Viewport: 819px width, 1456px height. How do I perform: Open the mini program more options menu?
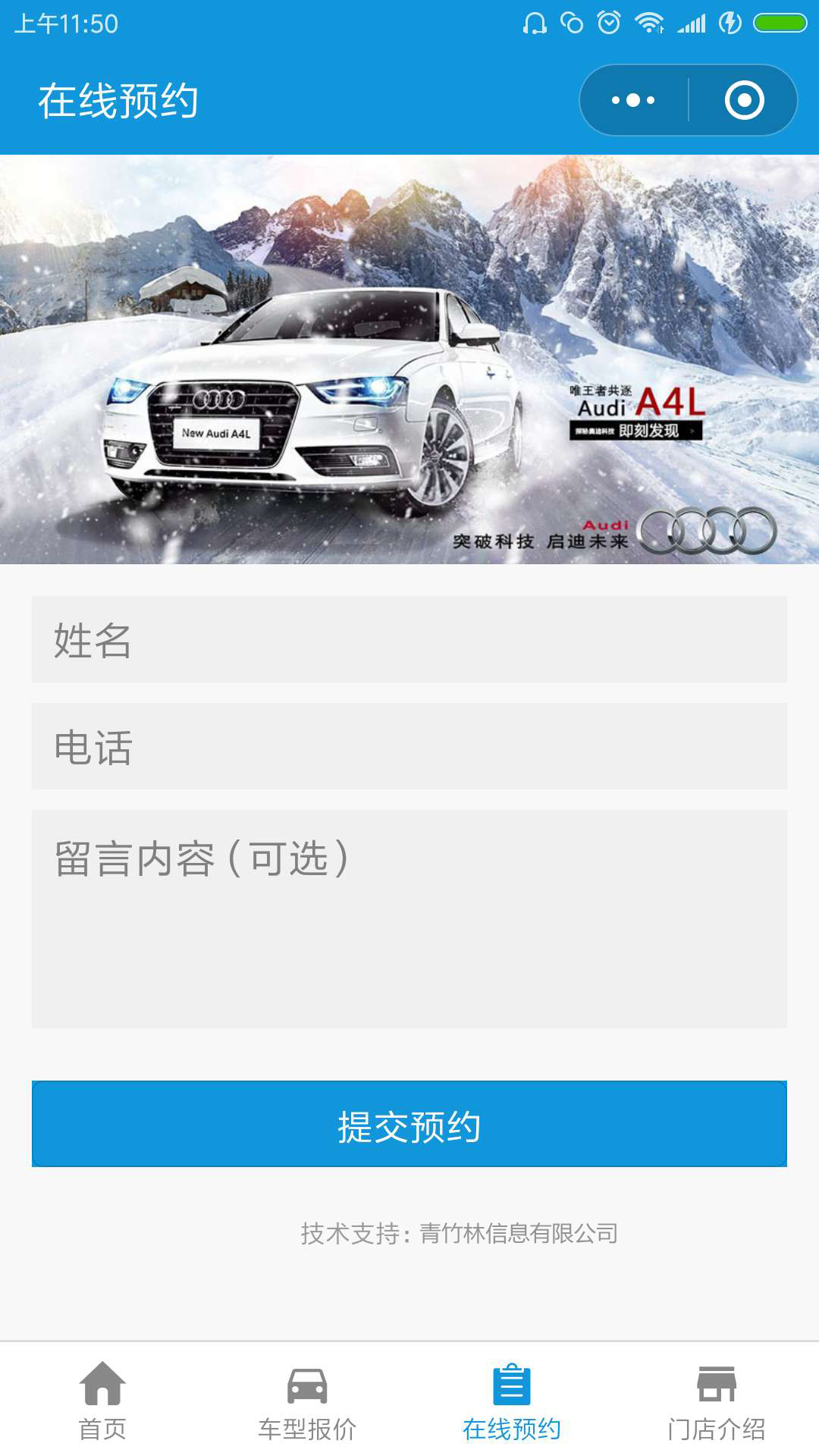pos(633,100)
